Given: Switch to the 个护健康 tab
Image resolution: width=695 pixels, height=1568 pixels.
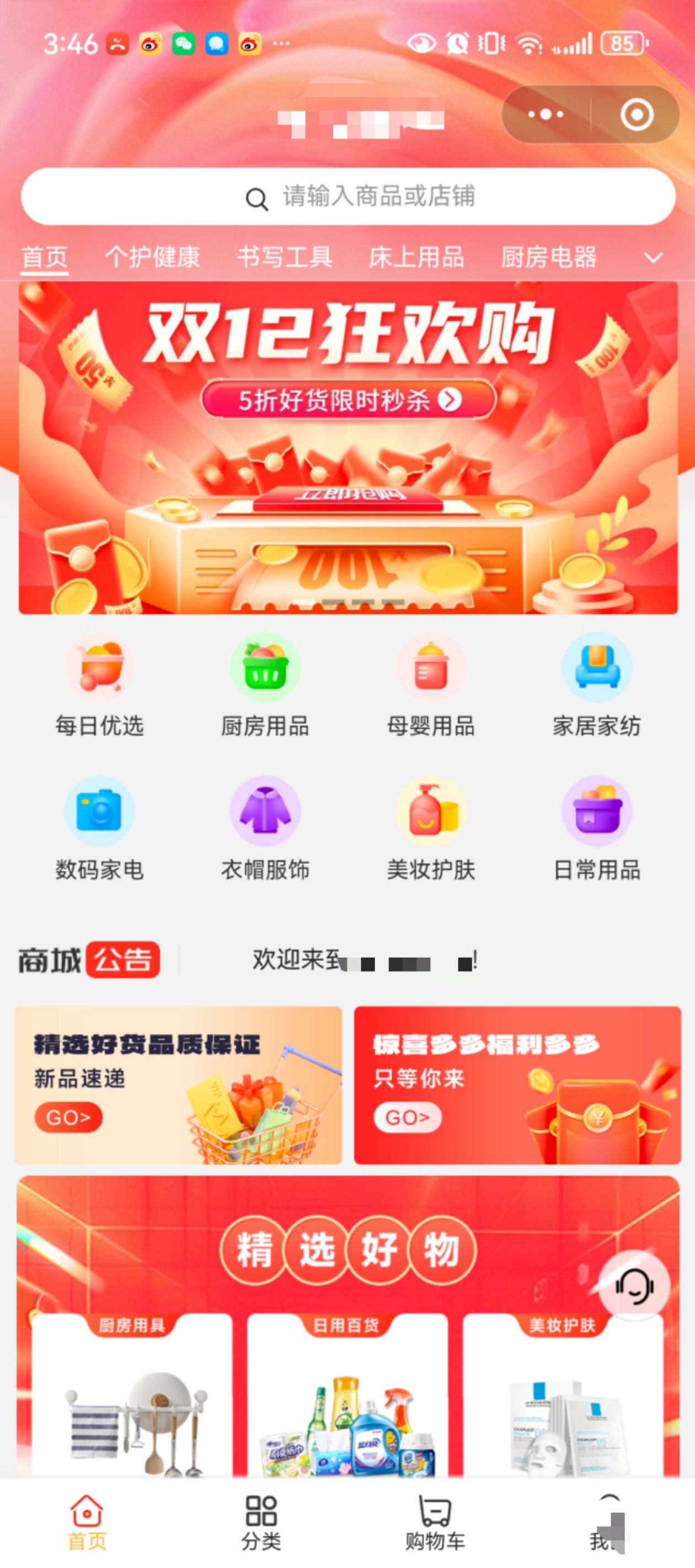Looking at the screenshot, I should [x=152, y=257].
